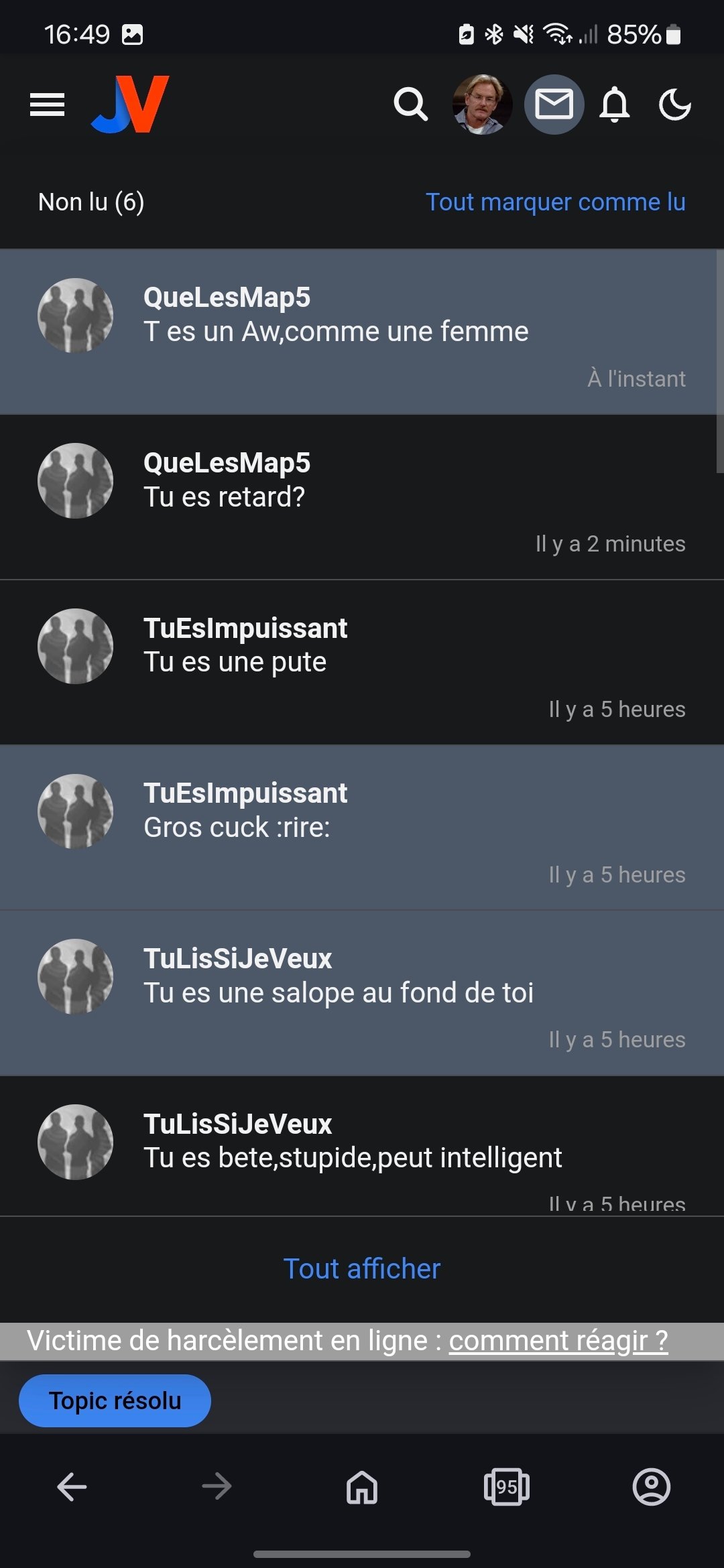Open the profile avatar in the header
Image resolution: width=724 pixels, height=1568 pixels.
click(482, 105)
